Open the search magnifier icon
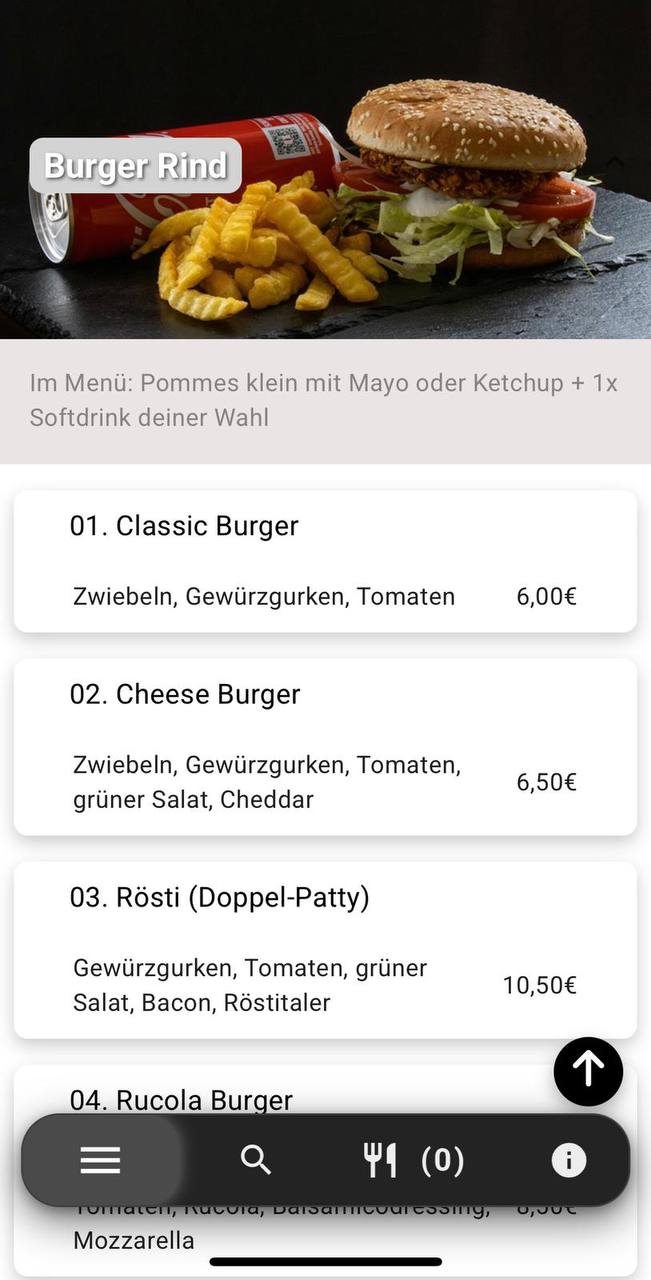 pyautogui.click(x=256, y=1160)
